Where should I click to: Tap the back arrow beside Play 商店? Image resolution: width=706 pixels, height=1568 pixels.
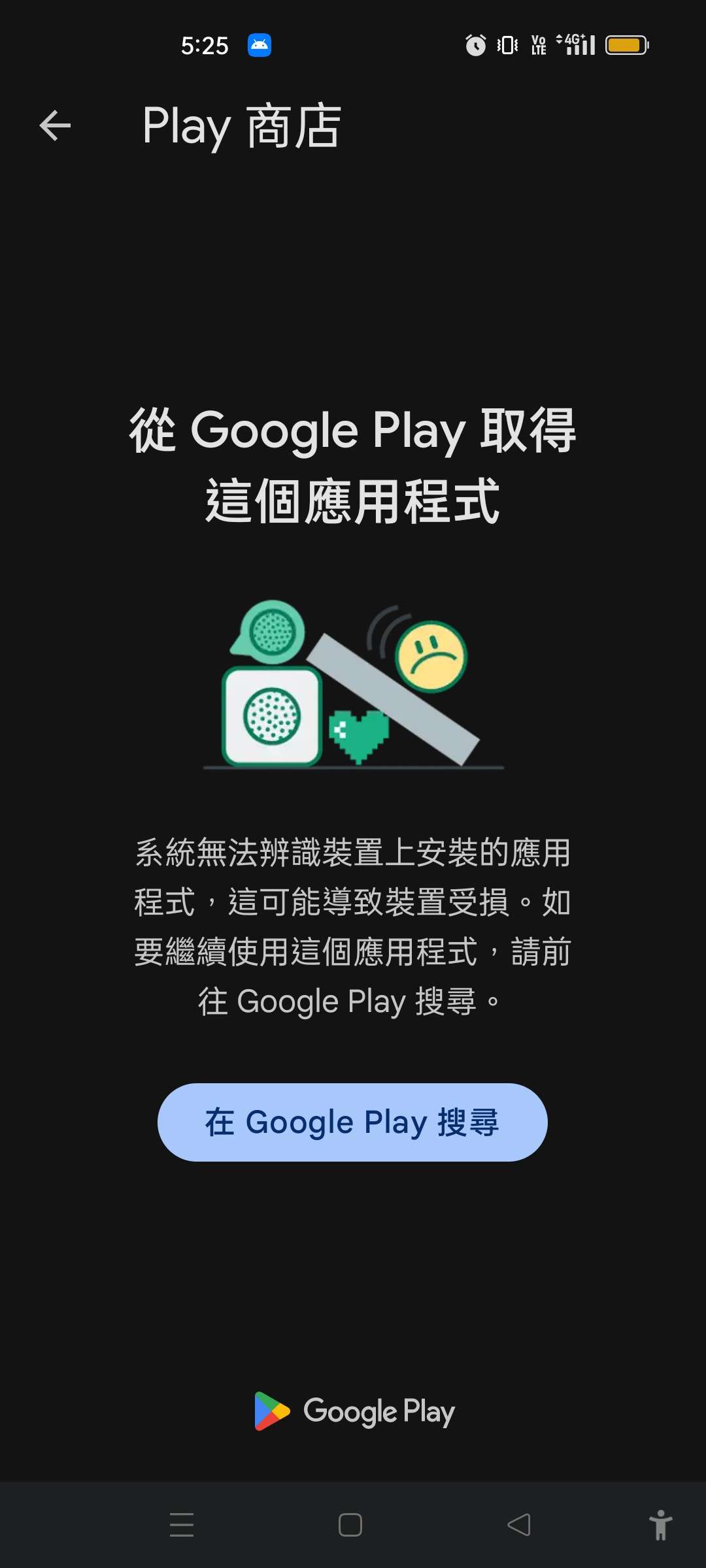coord(55,125)
